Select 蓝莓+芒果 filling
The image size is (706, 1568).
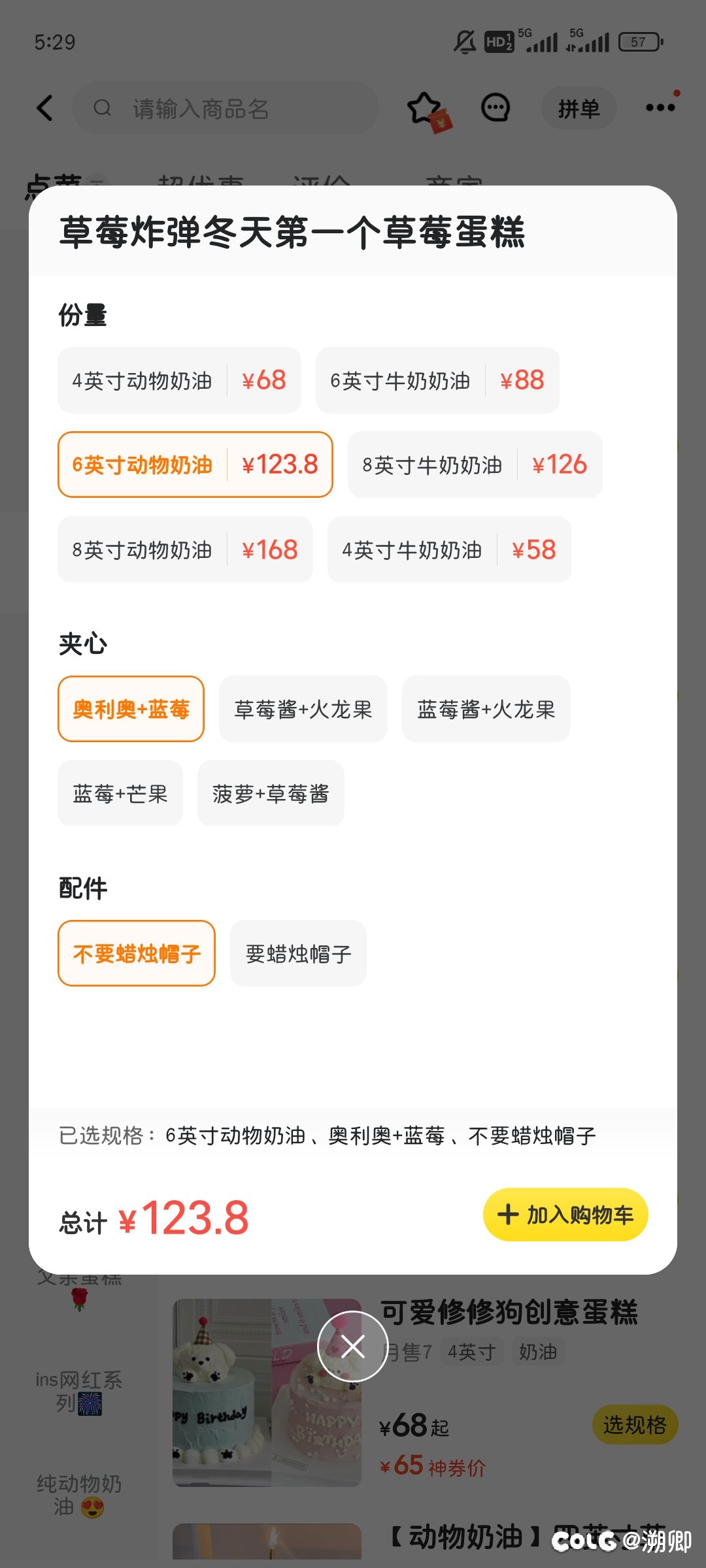pos(120,793)
